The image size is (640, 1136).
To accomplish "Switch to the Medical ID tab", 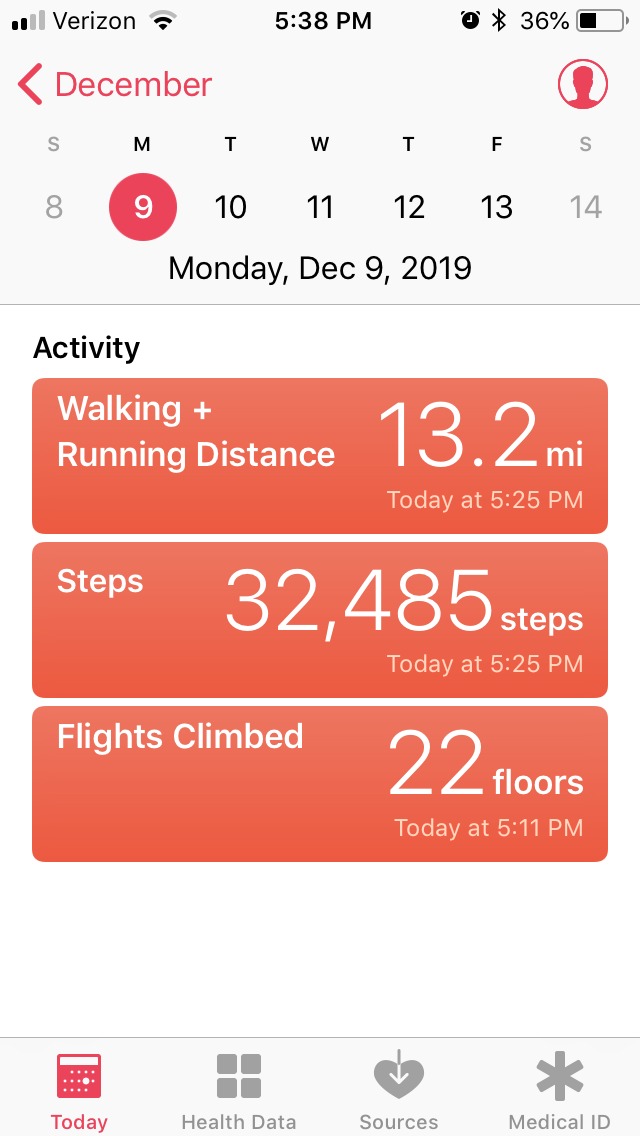I will (x=559, y=1091).
